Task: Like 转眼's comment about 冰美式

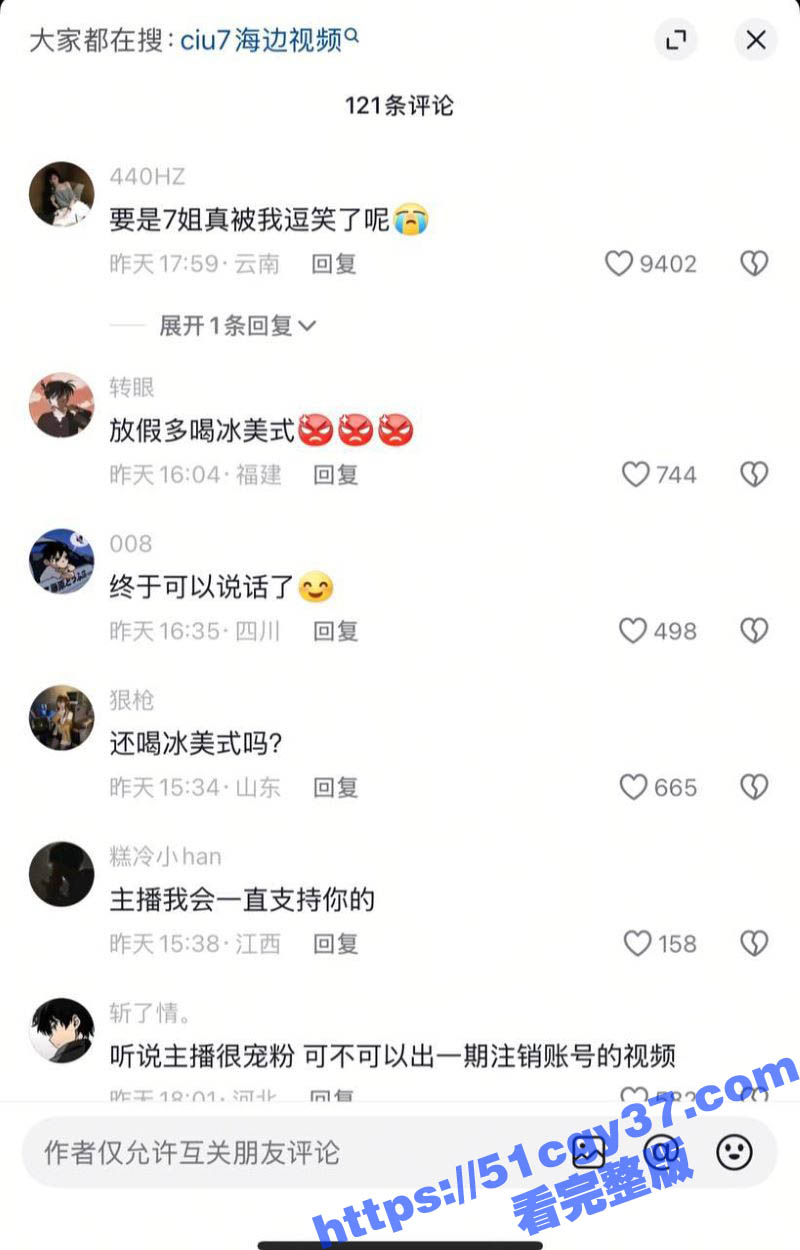Action: tap(636, 474)
